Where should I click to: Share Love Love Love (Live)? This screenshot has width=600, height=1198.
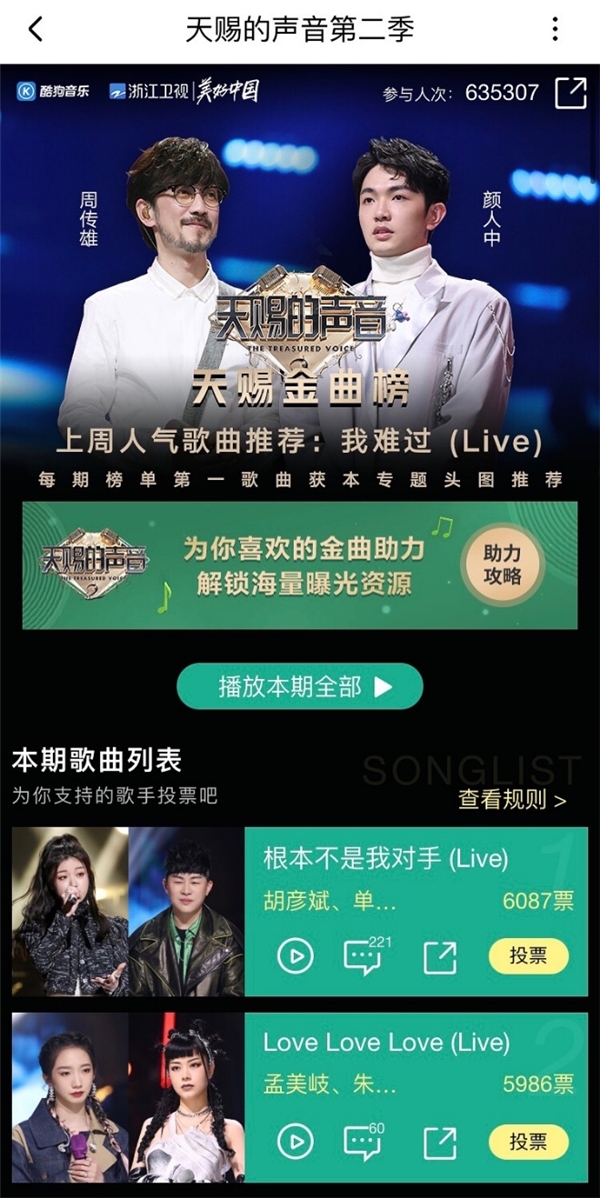coord(439,1141)
